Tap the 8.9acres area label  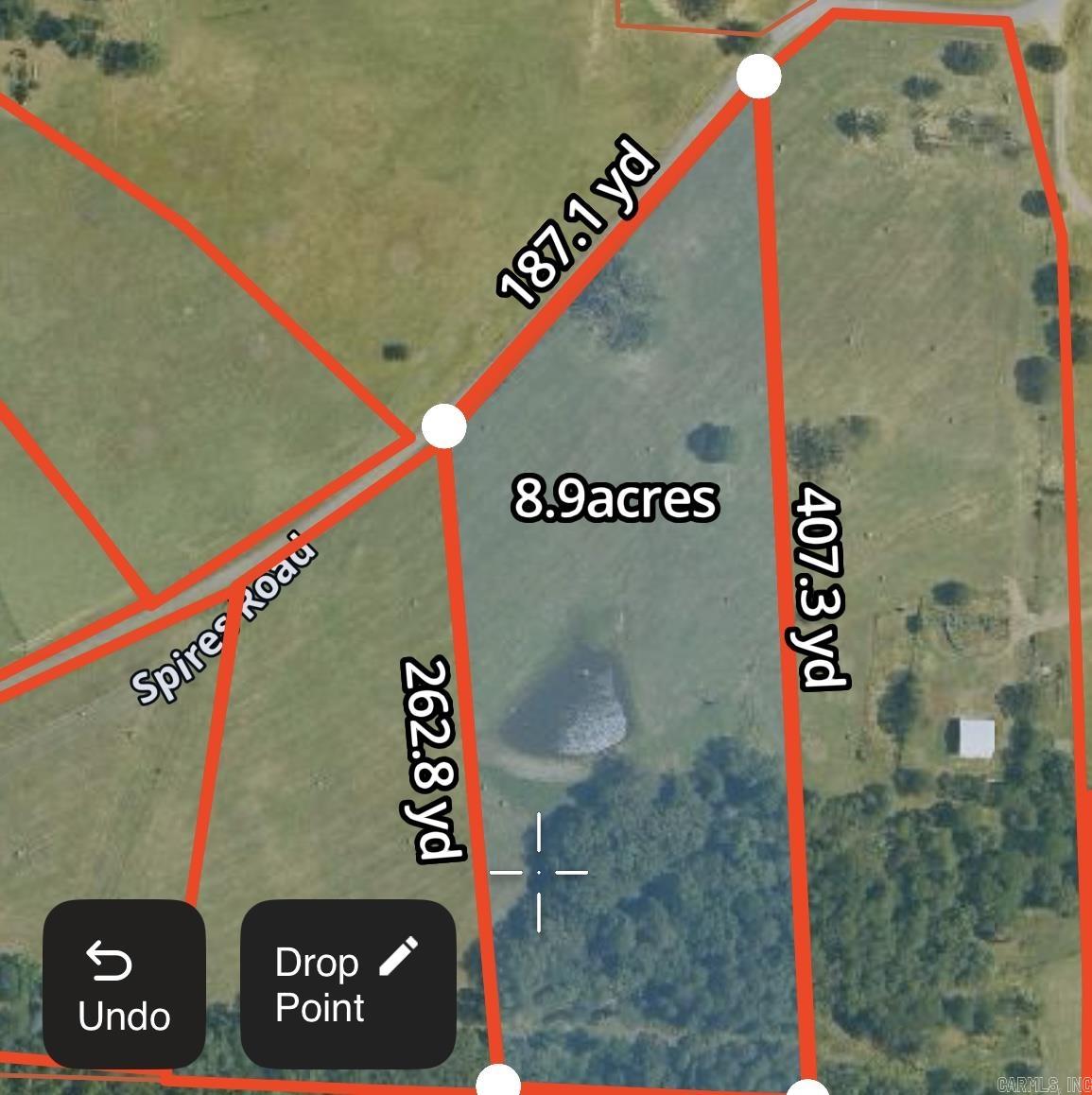pyautogui.click(x=615, y=501)
